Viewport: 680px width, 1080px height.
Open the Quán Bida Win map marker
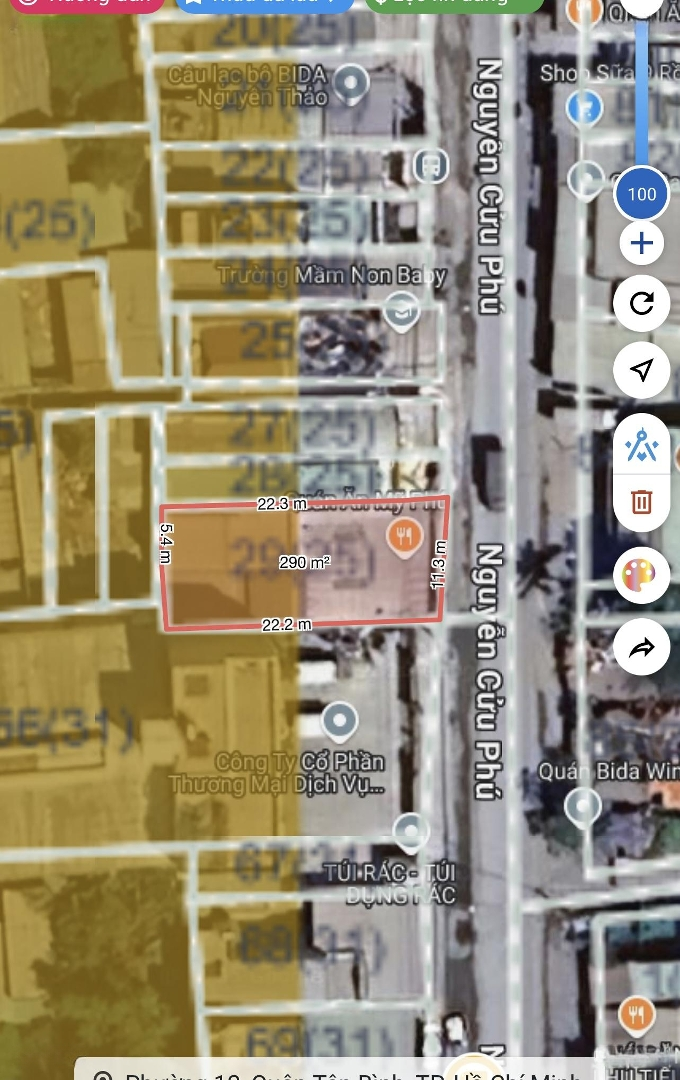(x=582, y=805)
